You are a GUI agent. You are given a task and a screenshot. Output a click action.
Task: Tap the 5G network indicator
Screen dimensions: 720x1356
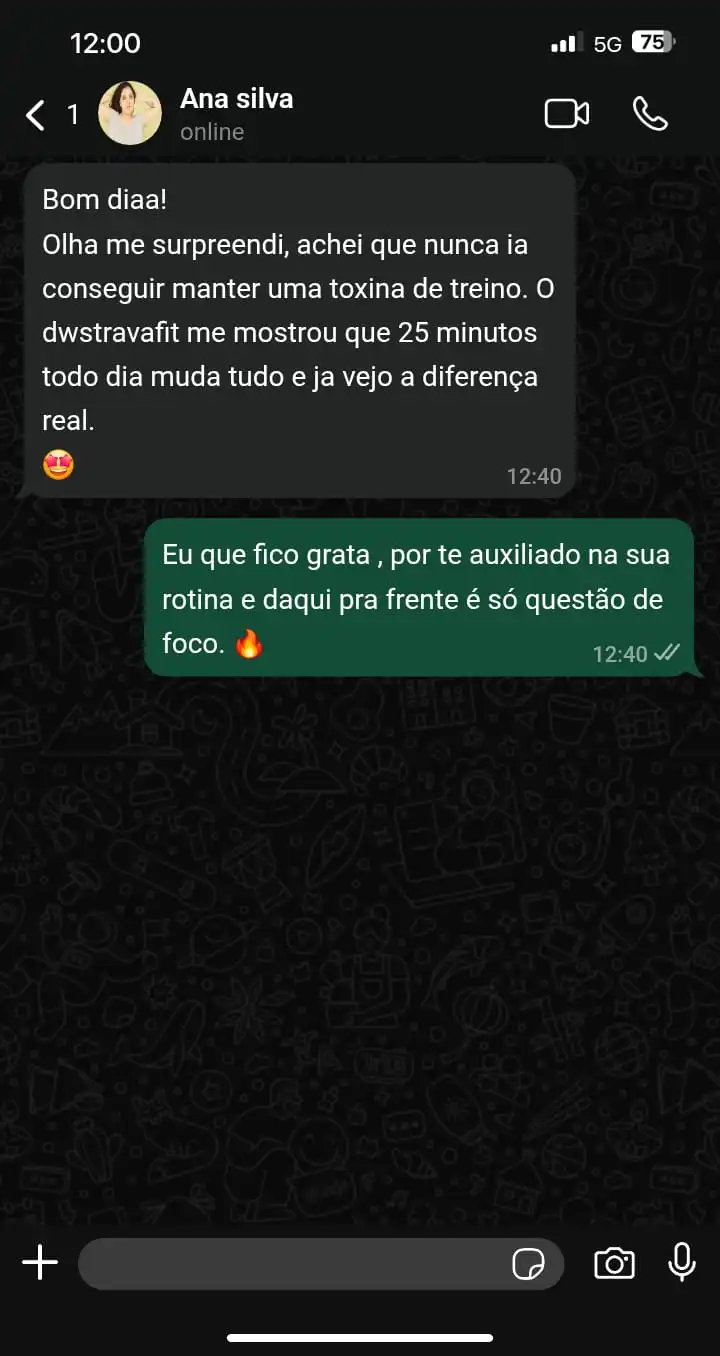click(606, 42)
